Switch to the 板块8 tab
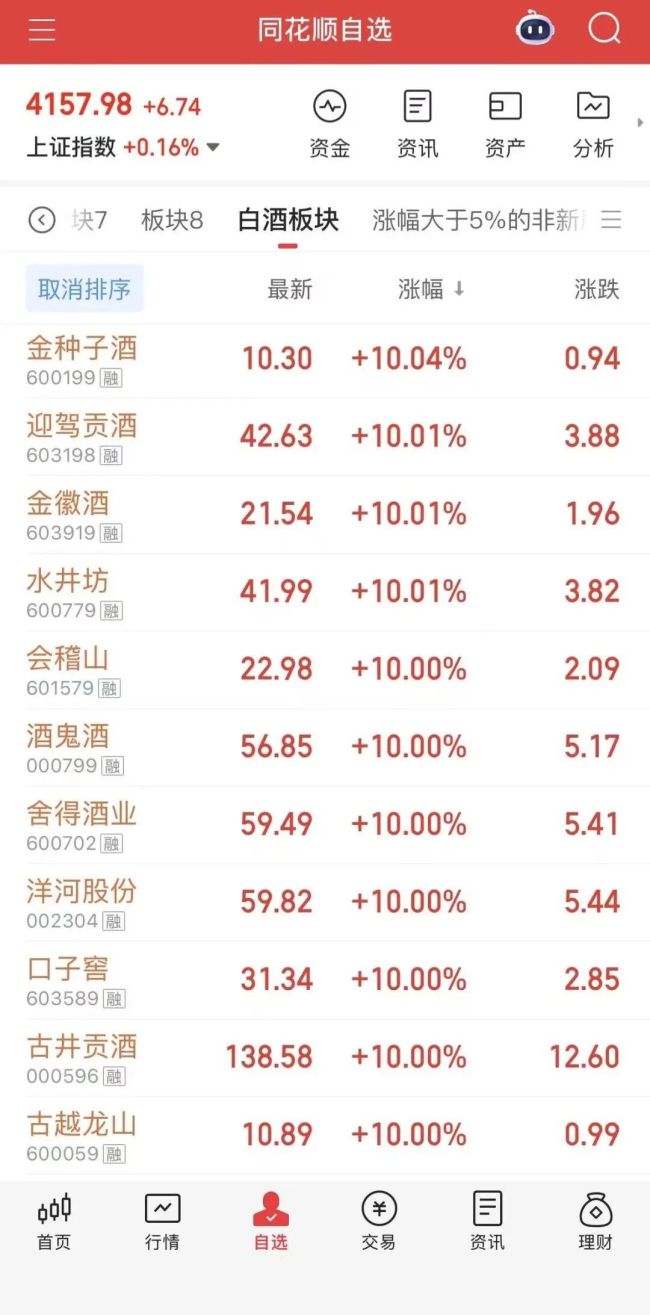The height and width of the screenshot is (1315, 650). [x=172, y=220]
